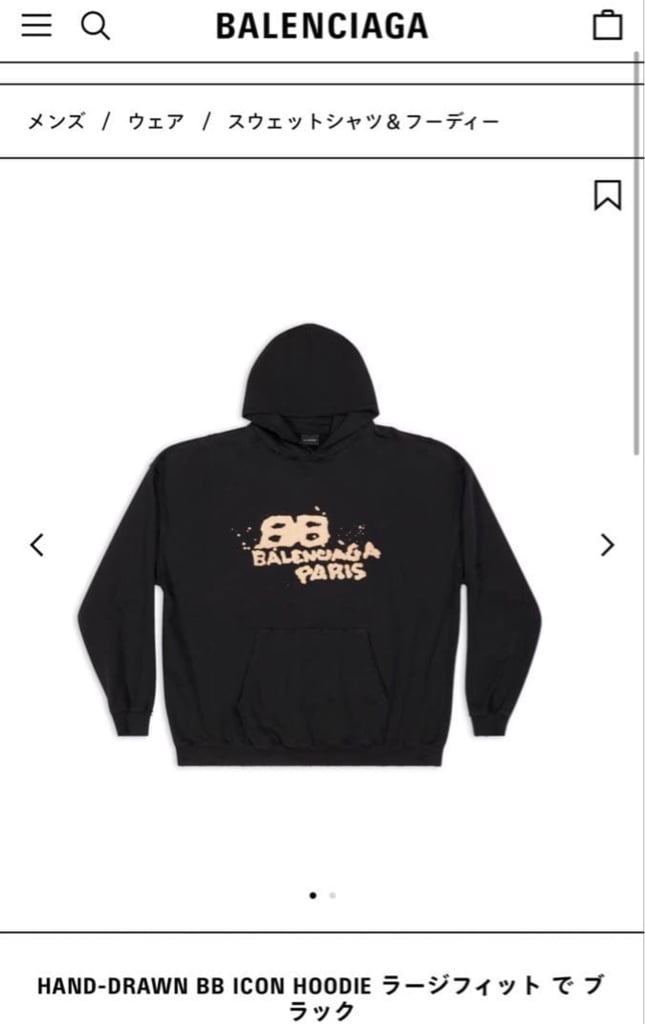Bookmark this hoodie to wishlist
645x1024 pixels.
(607, 195)
